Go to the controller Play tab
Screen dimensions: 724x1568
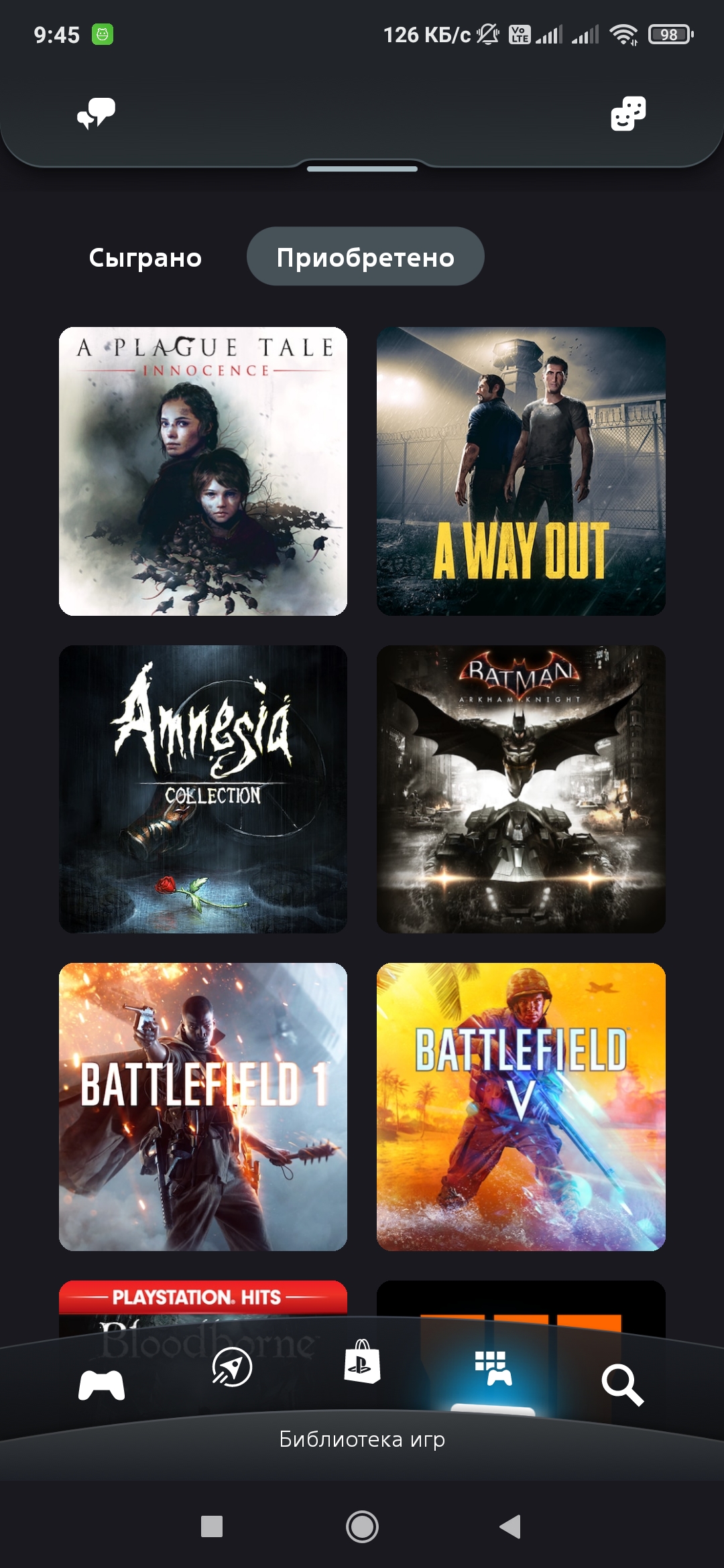click(101, 1384)
